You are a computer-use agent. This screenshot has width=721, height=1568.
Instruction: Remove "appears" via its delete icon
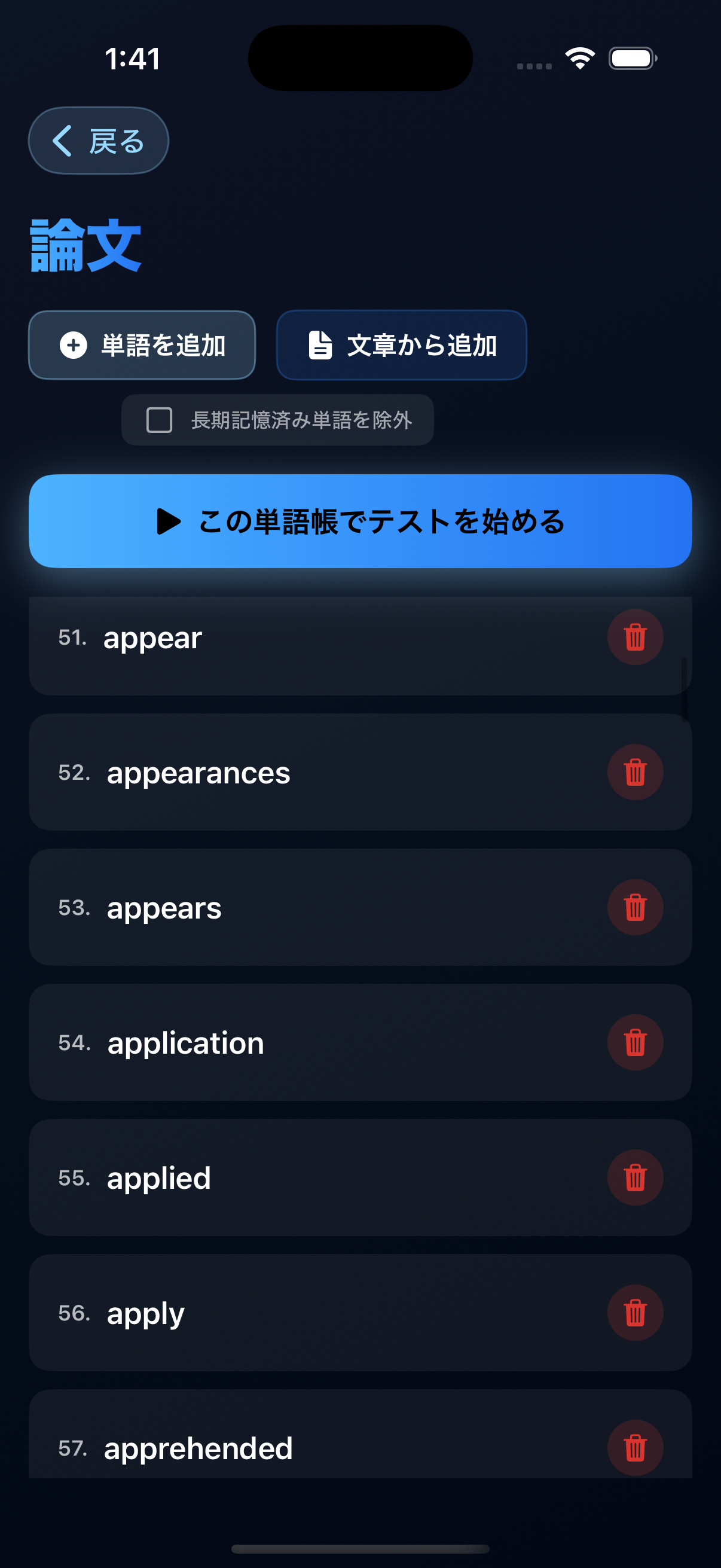(634, 907)
